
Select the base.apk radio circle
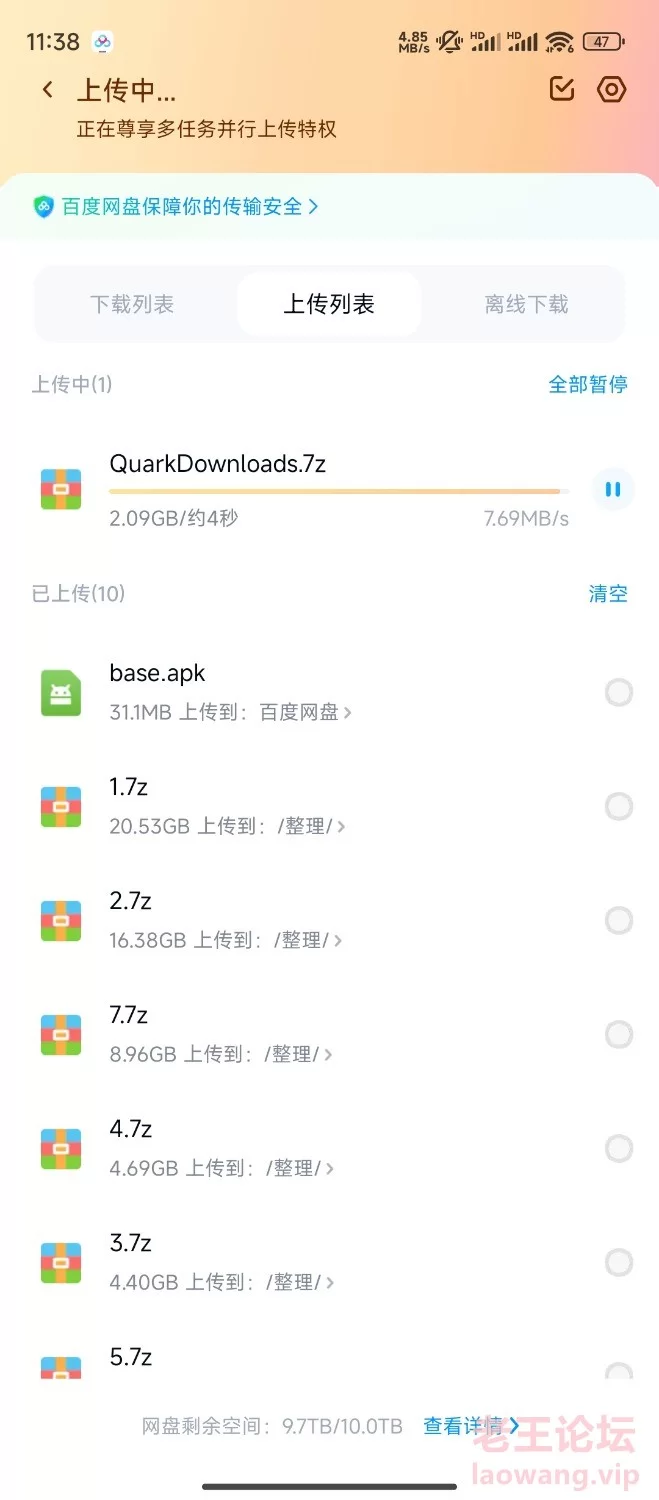point(619,692)
